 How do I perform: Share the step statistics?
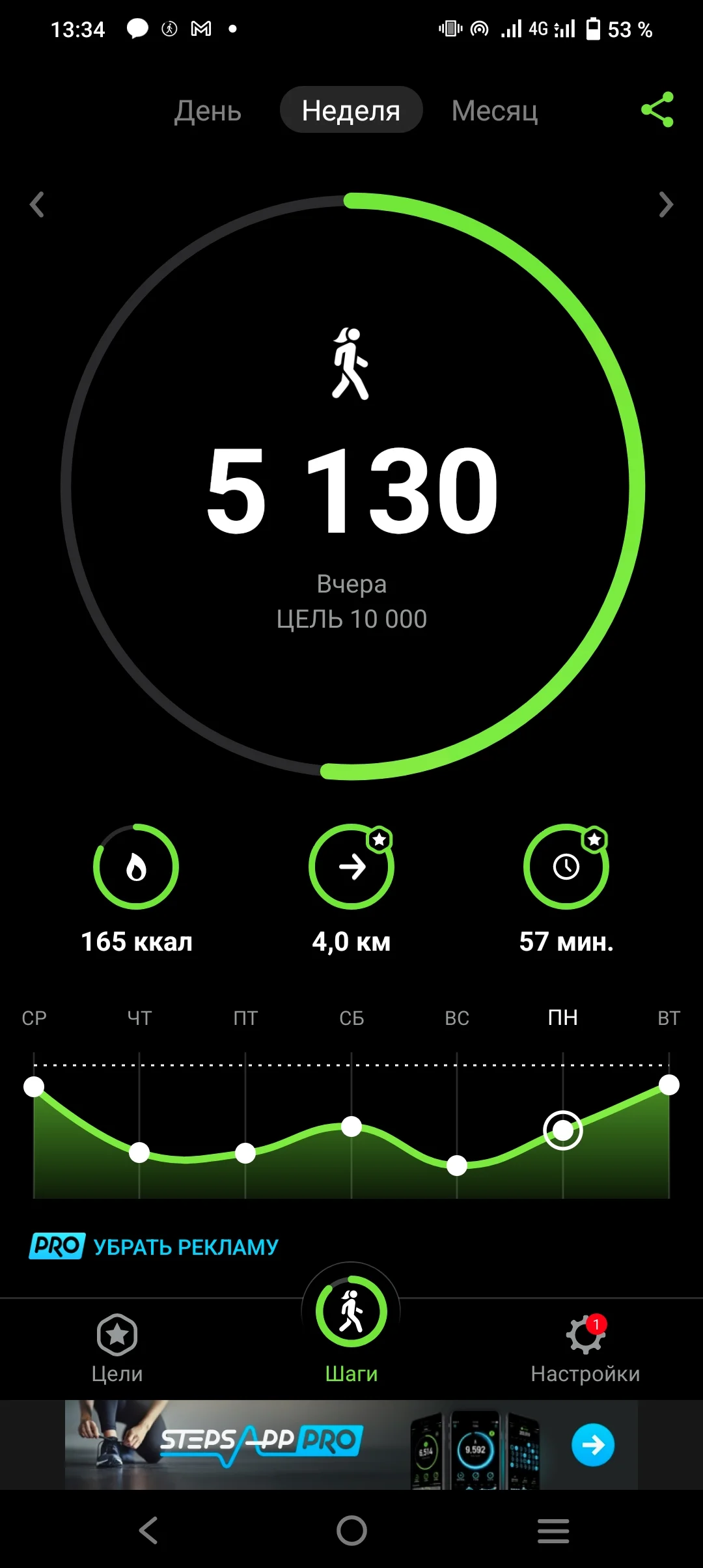coord(657,109)
